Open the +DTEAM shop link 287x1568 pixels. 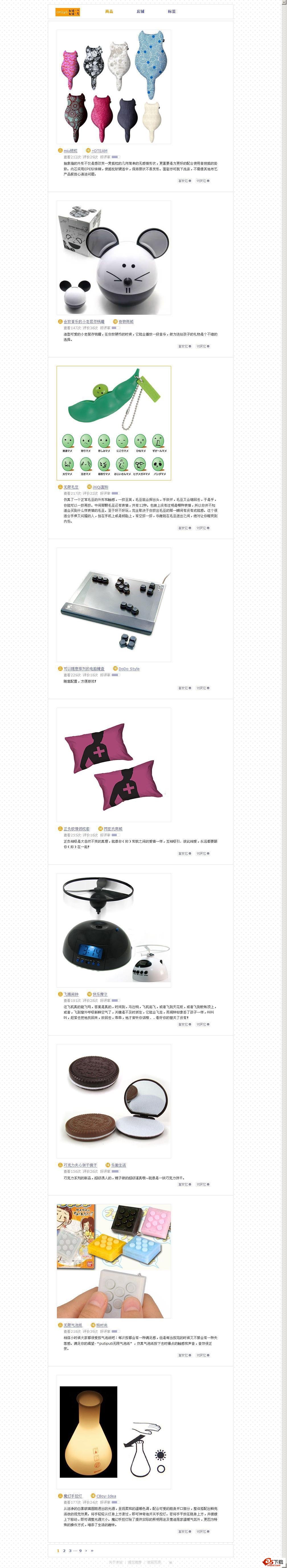pos(99,150)
